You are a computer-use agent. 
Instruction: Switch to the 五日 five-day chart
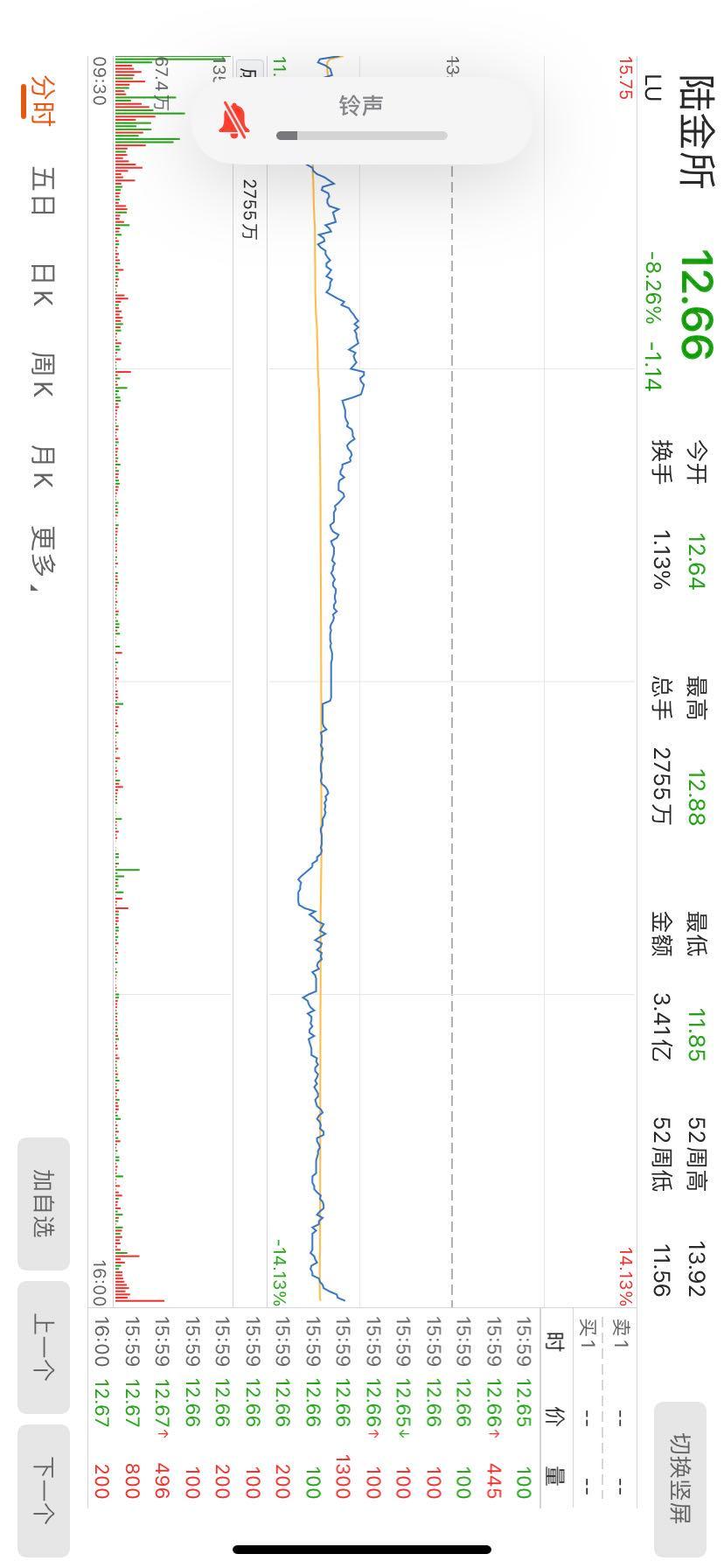(43, 190)
